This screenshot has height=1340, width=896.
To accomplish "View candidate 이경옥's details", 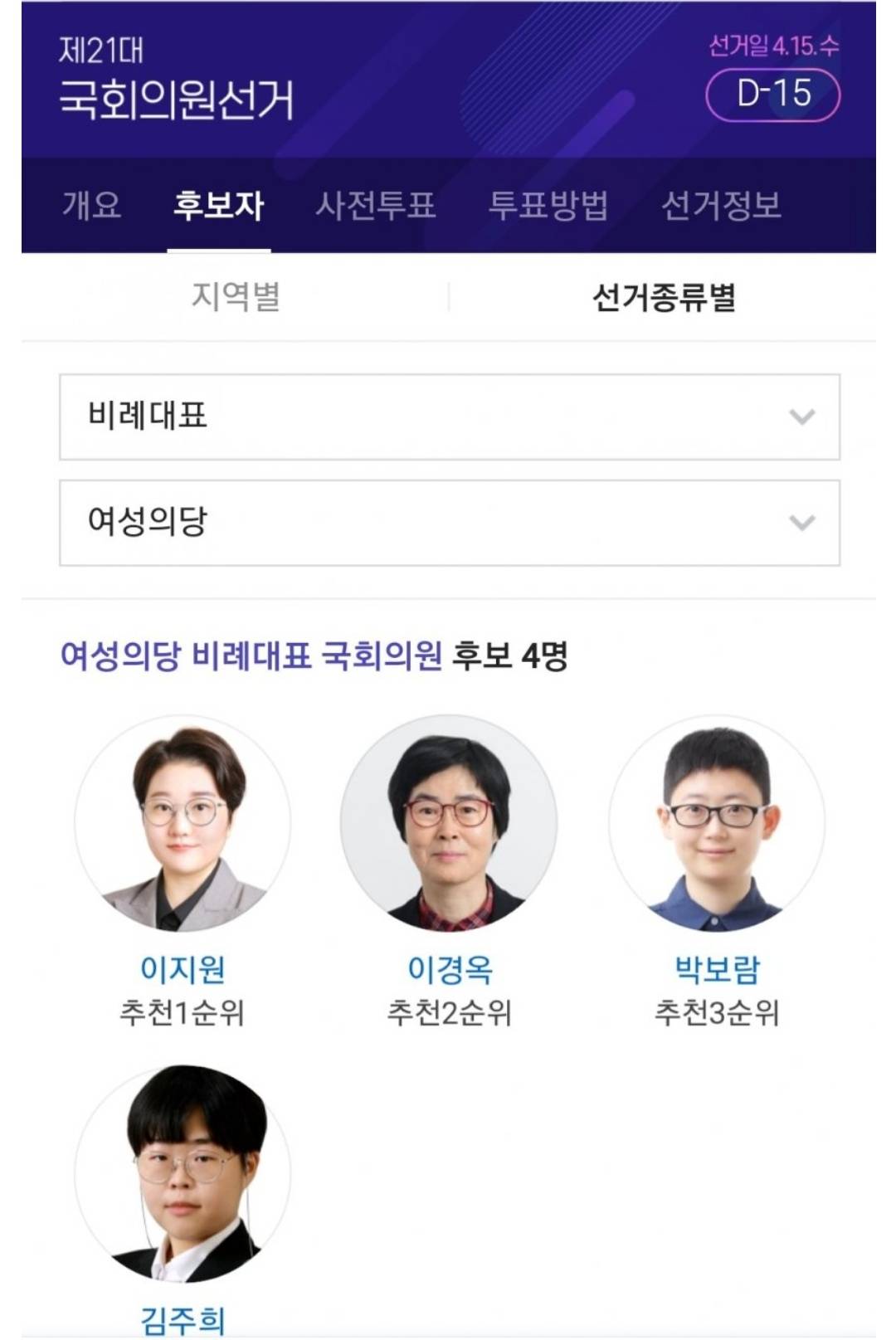I will (449, 824).
